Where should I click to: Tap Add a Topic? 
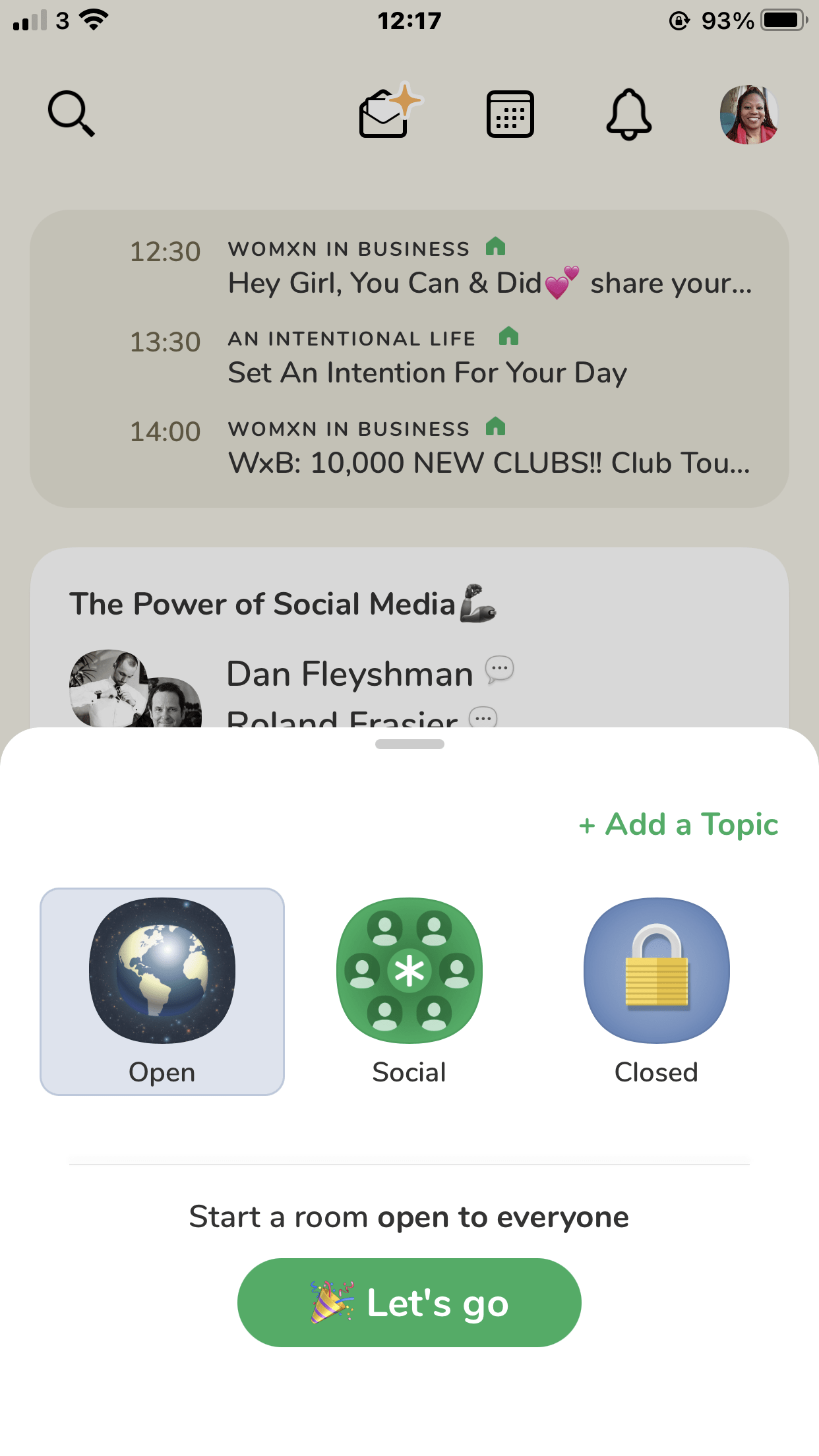(x=679, y=824)
